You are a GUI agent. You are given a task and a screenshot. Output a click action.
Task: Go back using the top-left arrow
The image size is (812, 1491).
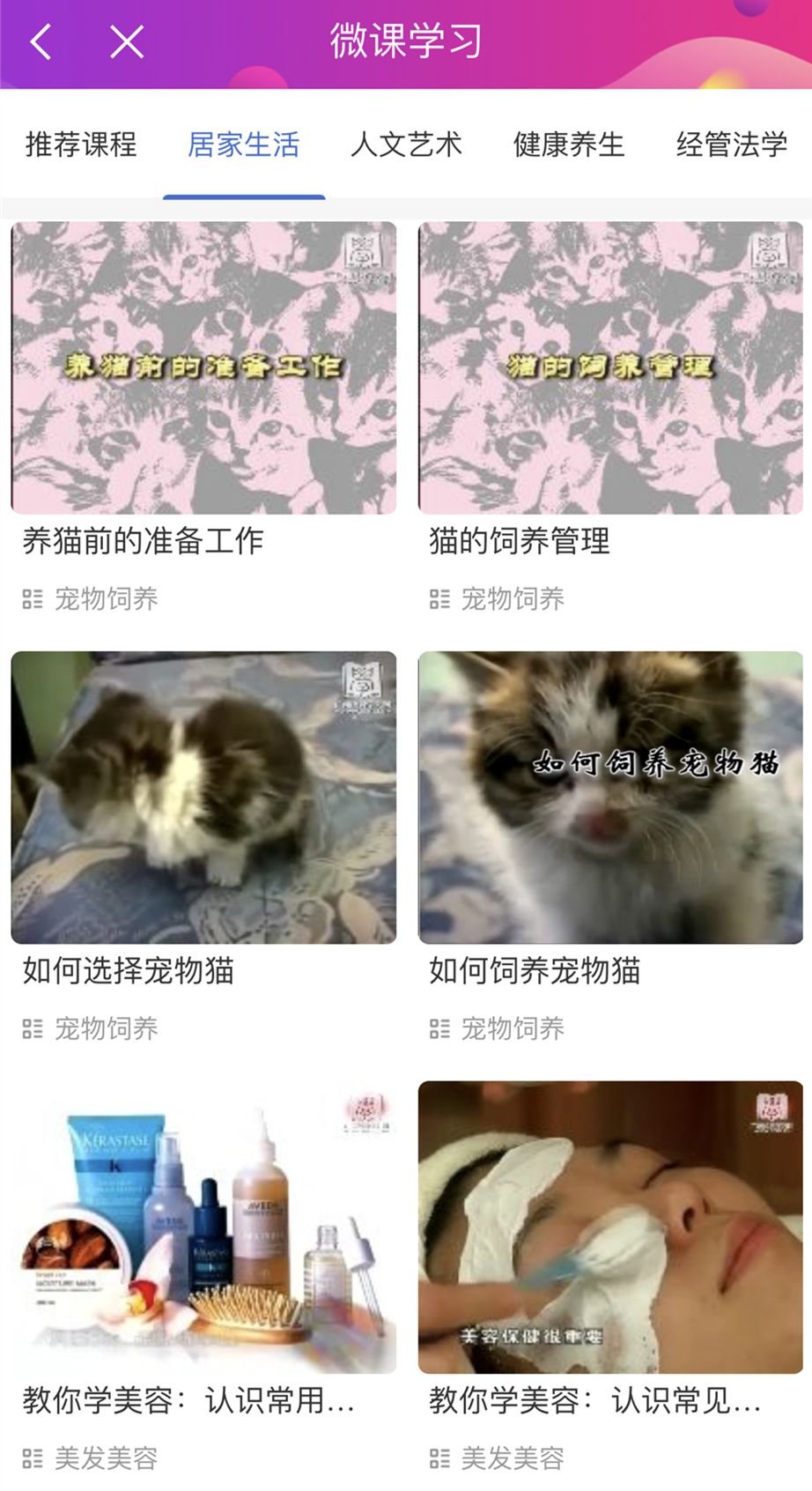pyautogui.click(x=41, y=41)
